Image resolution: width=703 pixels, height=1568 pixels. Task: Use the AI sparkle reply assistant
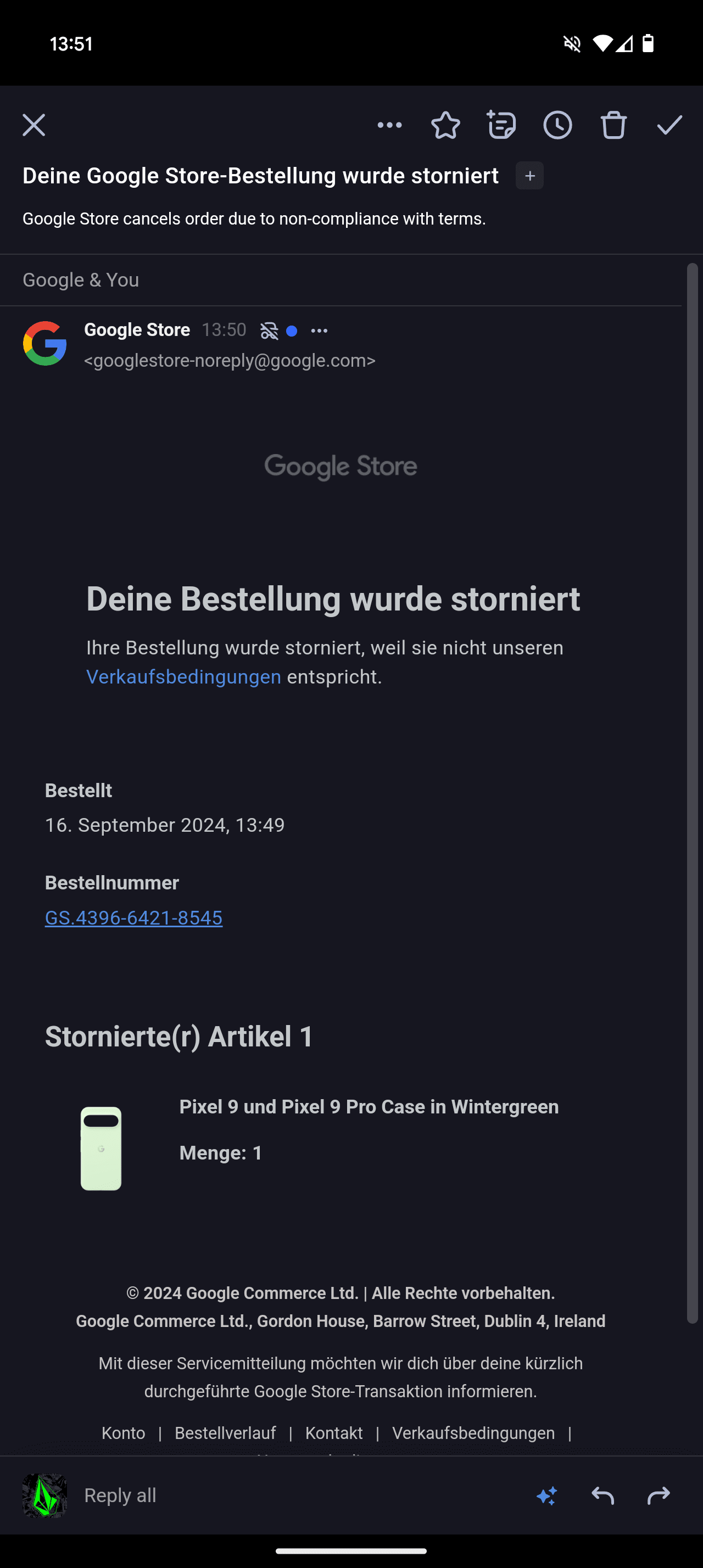[x=546, y=1496]
